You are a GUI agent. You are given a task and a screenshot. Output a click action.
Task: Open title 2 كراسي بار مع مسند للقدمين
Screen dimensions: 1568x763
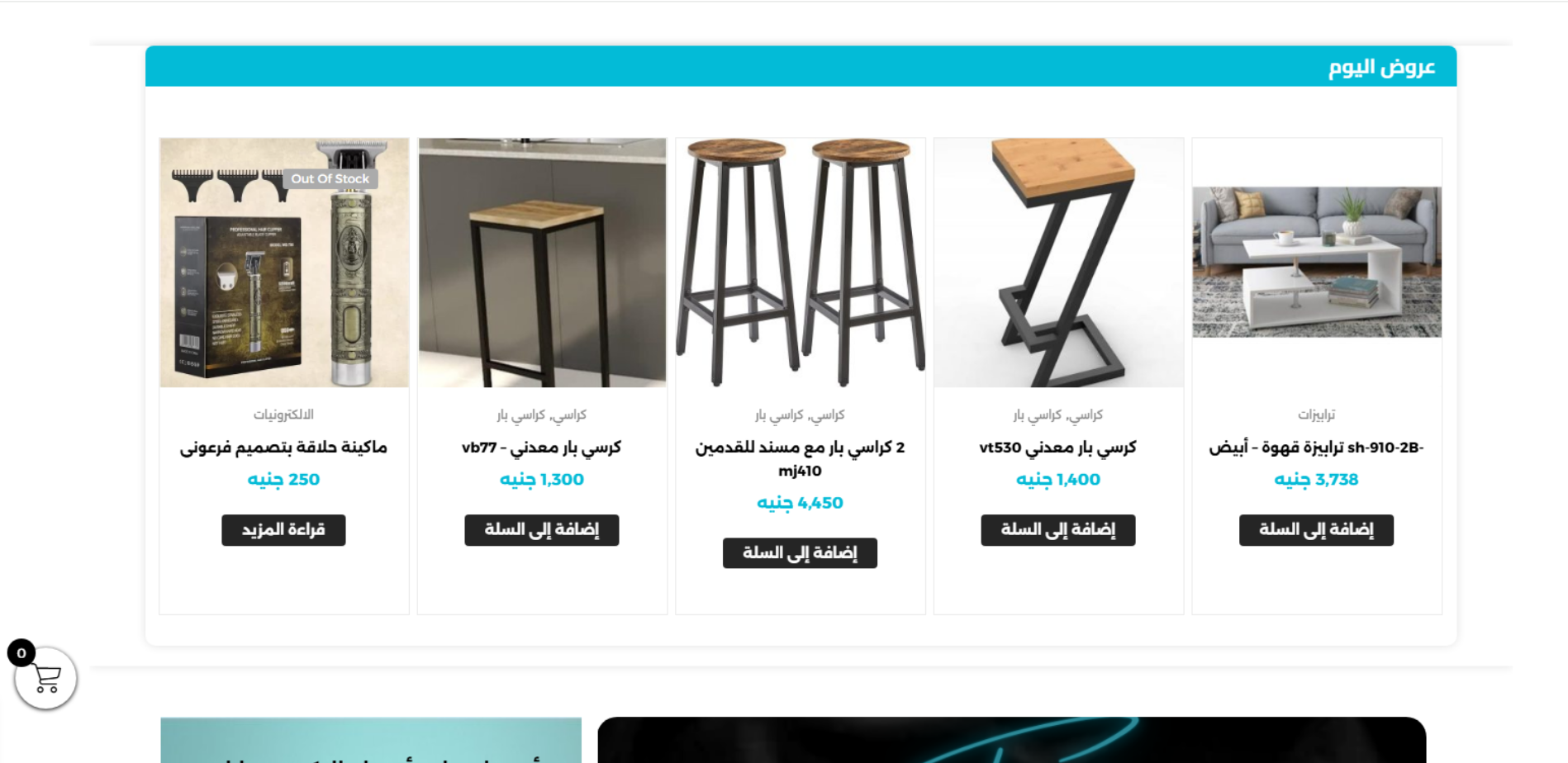point(800,448)
